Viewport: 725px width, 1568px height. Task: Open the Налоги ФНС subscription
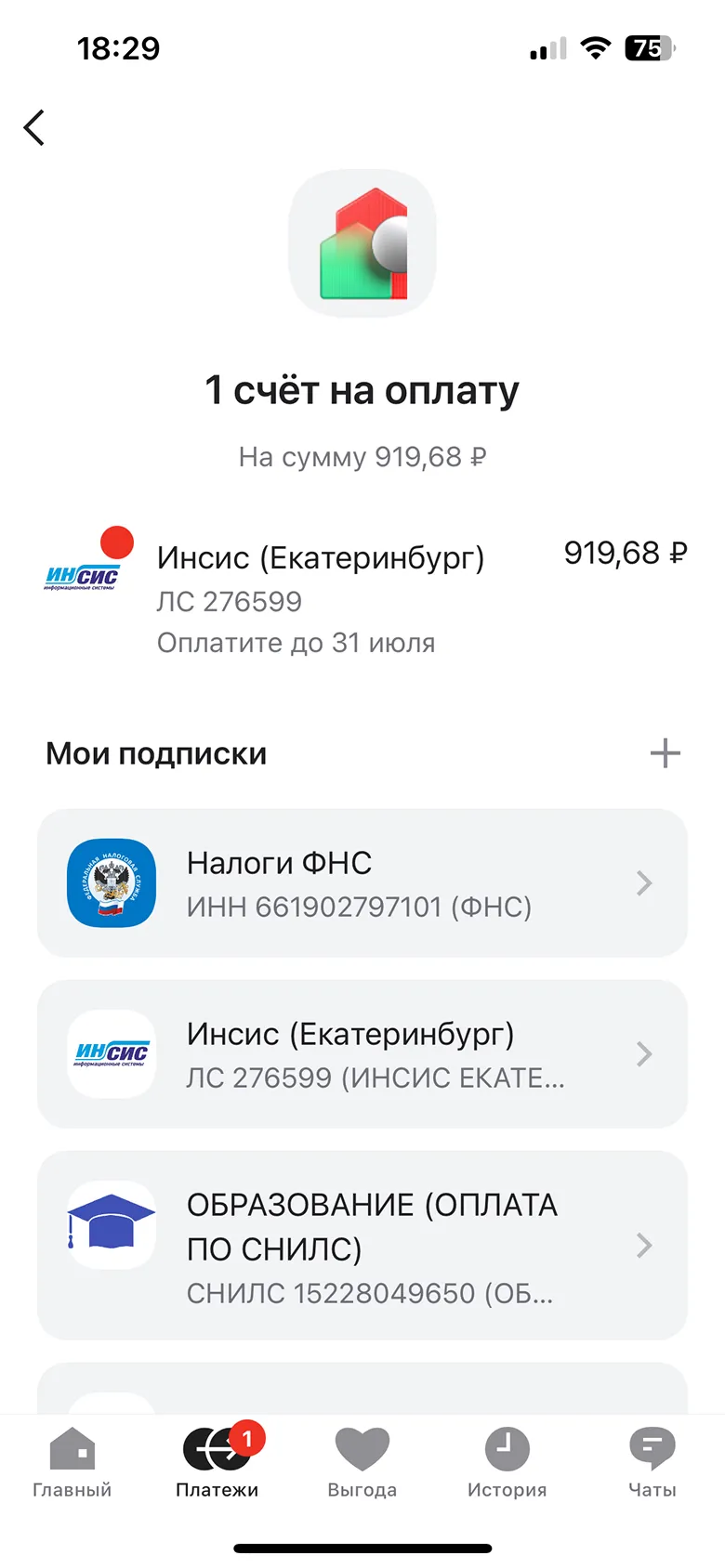click(362, 883)
